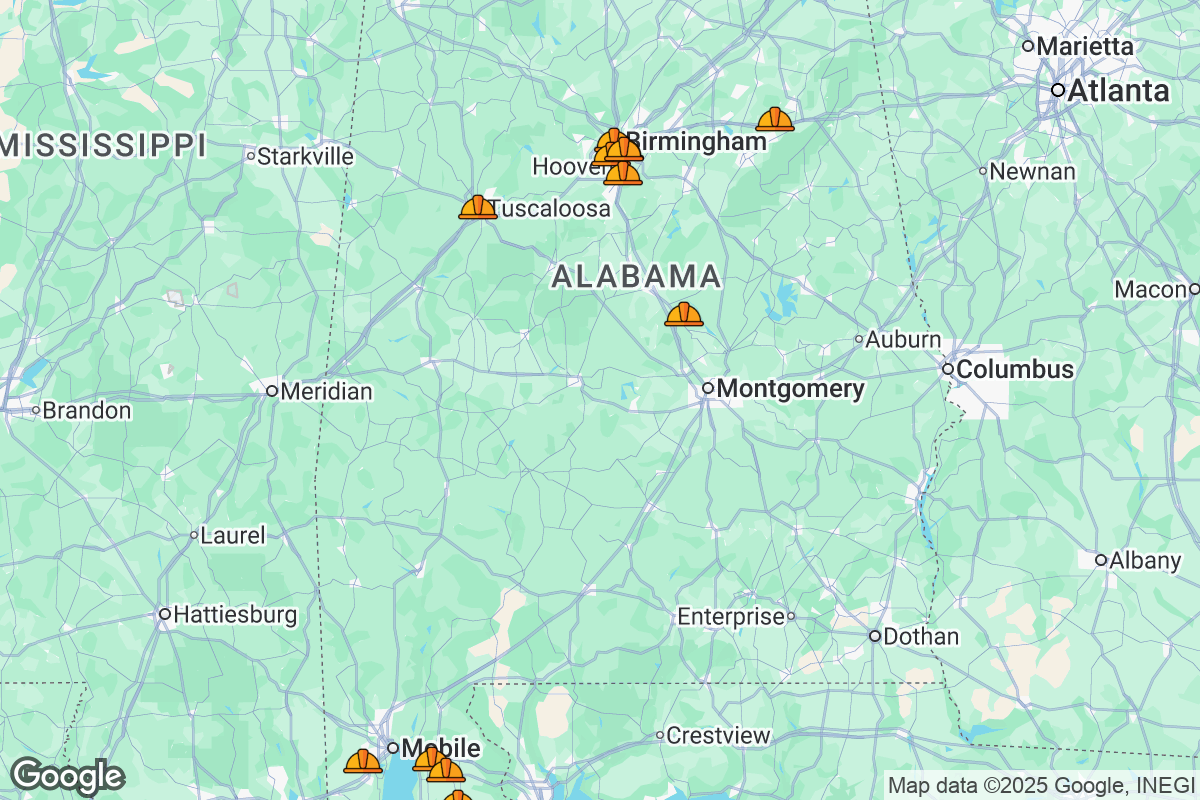
Task: Tap the hard-hat marker west of Mobile
Action: (x=363, y=762)
